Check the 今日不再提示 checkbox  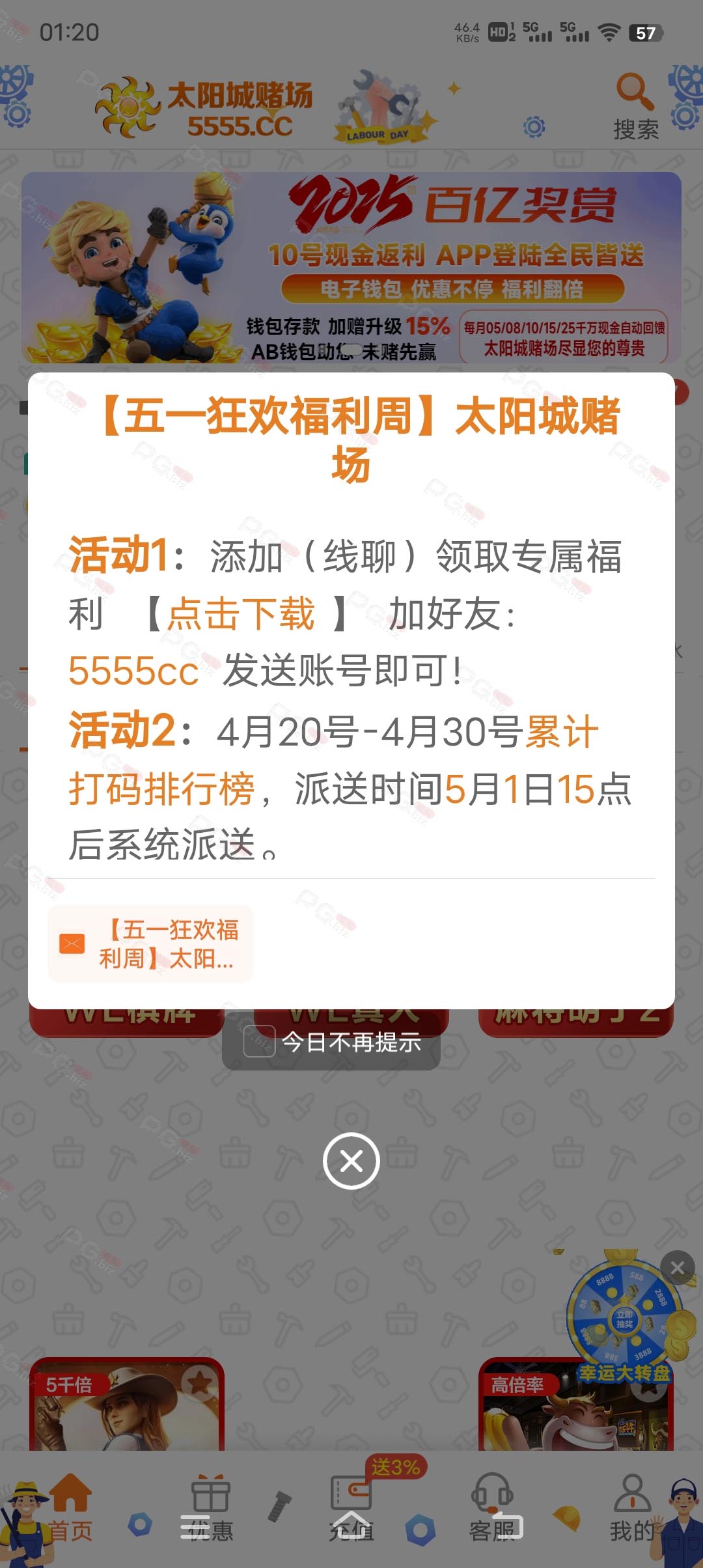coord(259,1042)
